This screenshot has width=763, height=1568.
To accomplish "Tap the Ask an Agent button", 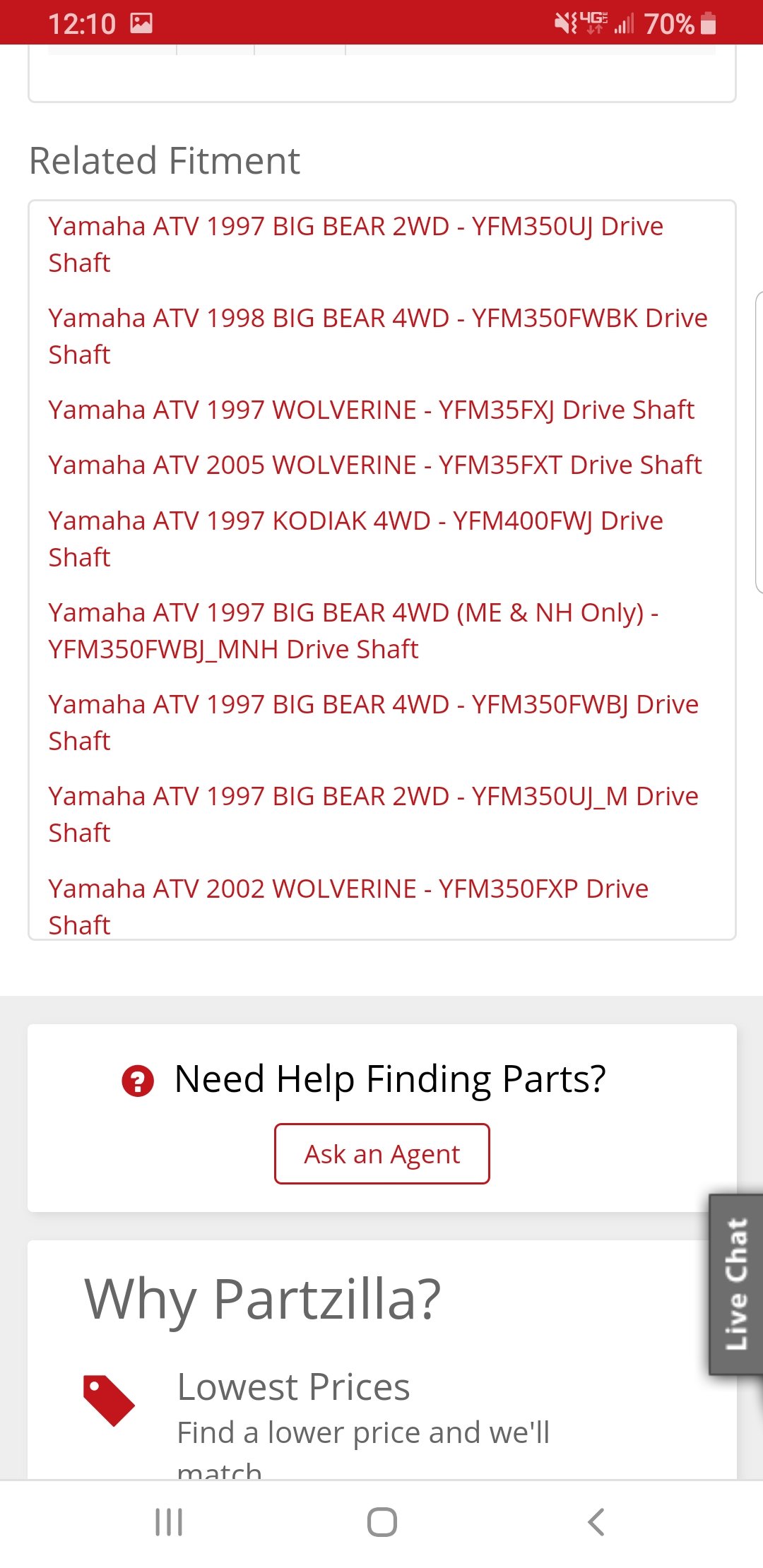I will tap(382, 1154).
